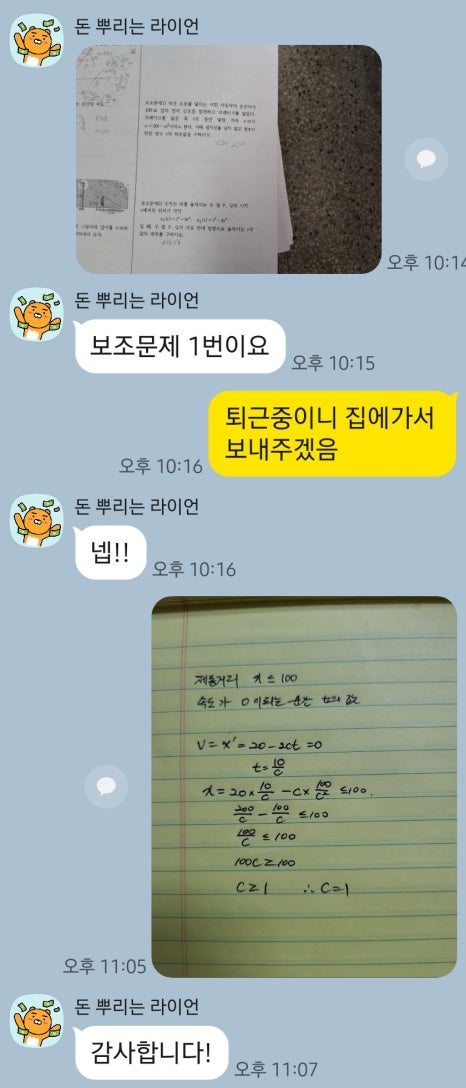This screenshot has height=1088, width=466.
Task: Open sender's profile avatar above worksheet photo
Action: [37, 41]
